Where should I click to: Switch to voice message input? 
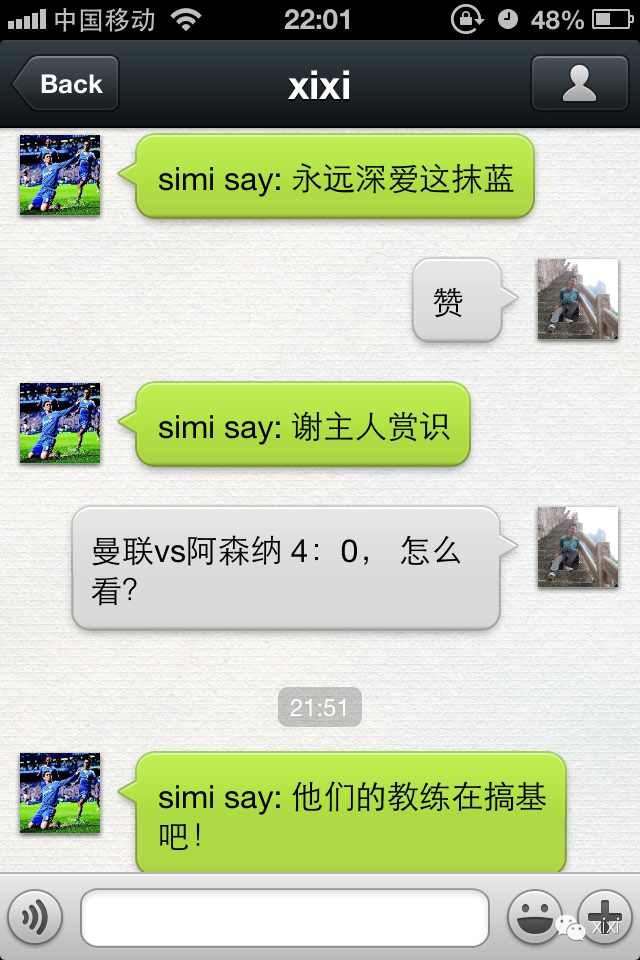[35, 917]
